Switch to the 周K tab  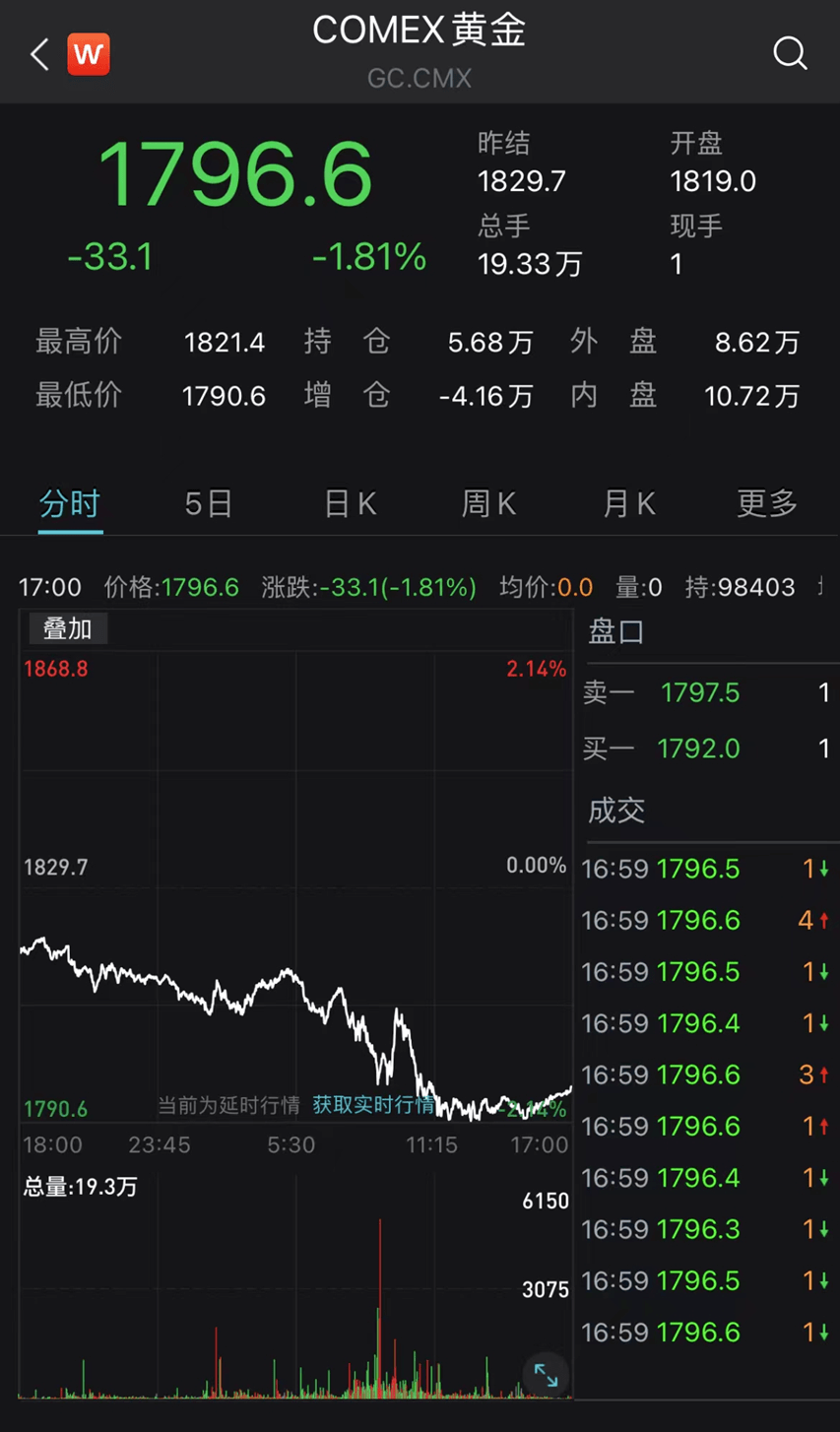pyautogui.click(x=489, y=503)
